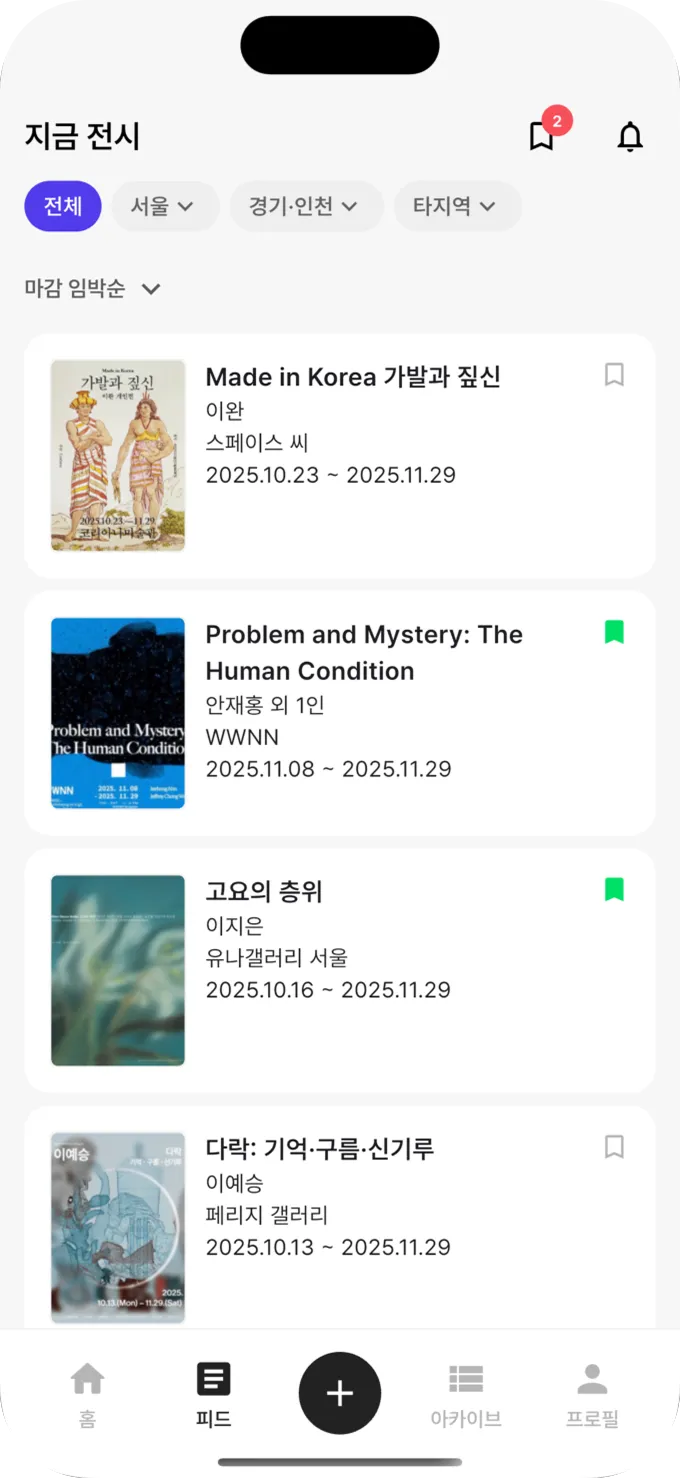Open the 프로필 tab

pyautogui.click(x=592, y=1393)
